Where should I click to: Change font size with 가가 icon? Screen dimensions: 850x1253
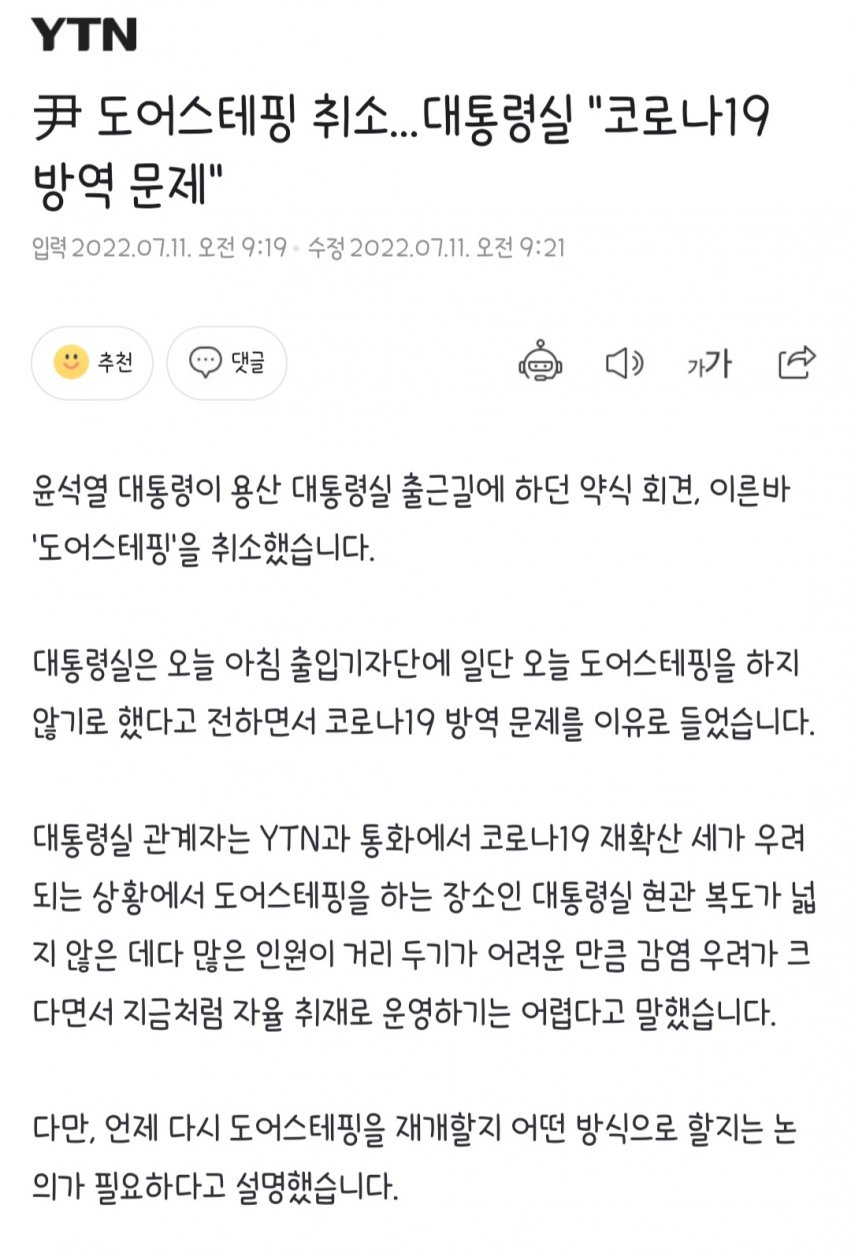click(709, 365)
